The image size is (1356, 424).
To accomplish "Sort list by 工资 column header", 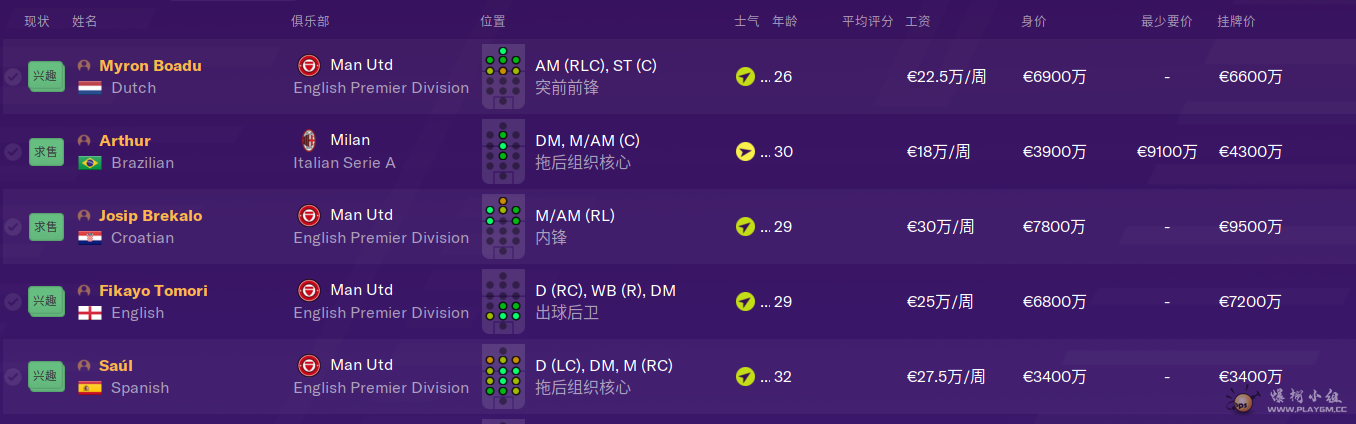I will coord(917,21).
